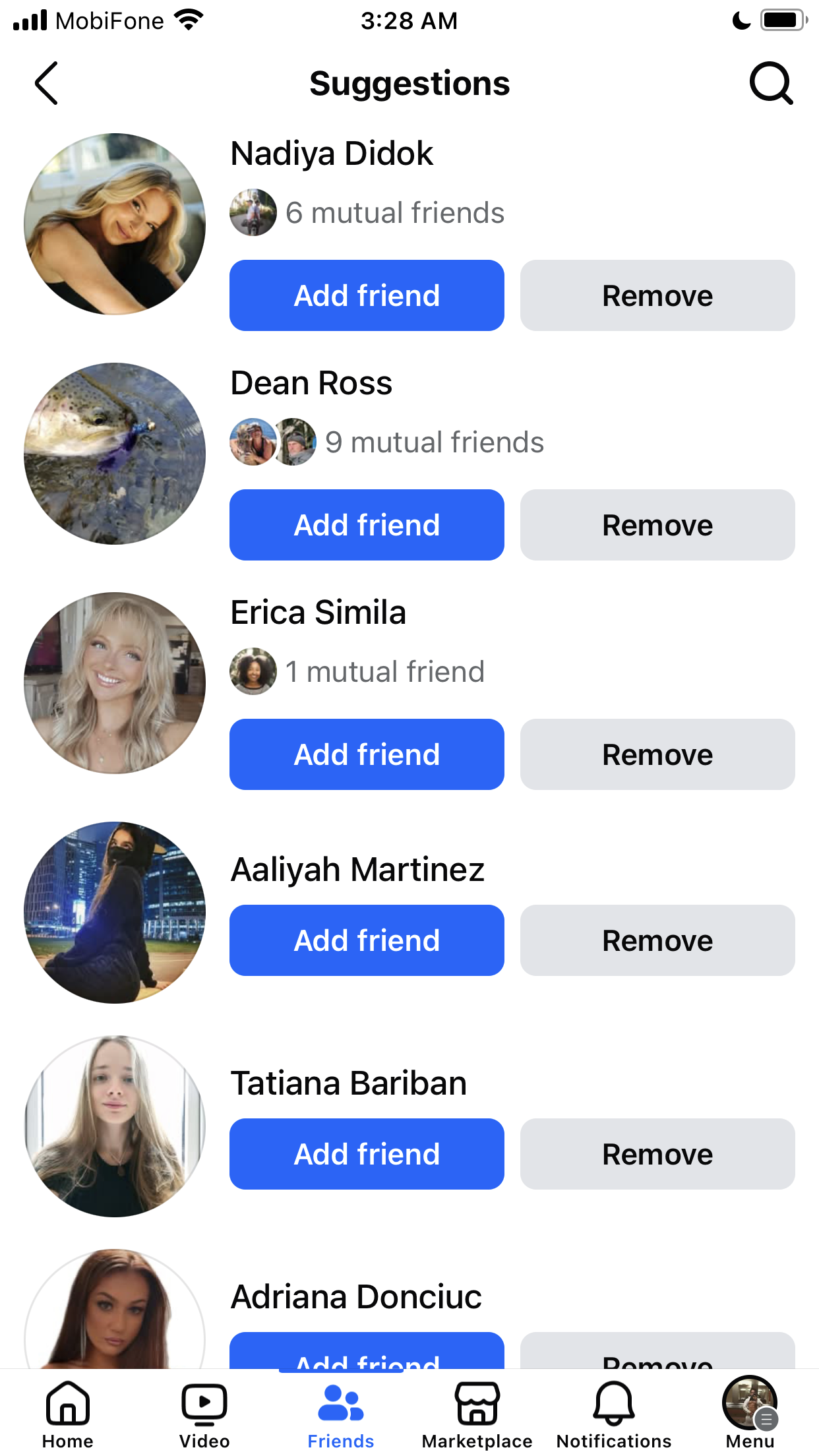Add Tatiana Bariban as friend
Viewport: 819px width, 1456px height.
tap(367, 1154)
